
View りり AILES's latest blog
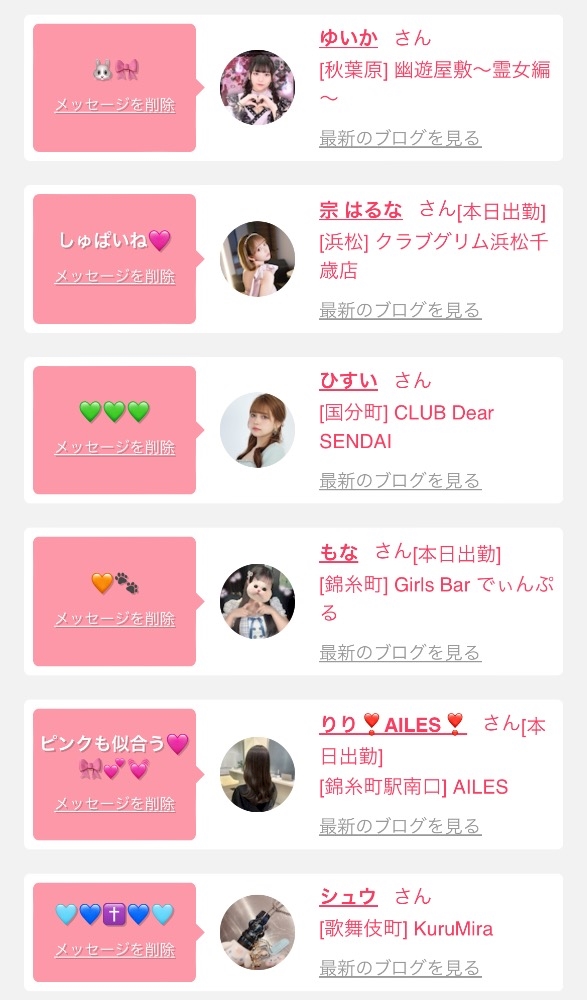(400, 826)
